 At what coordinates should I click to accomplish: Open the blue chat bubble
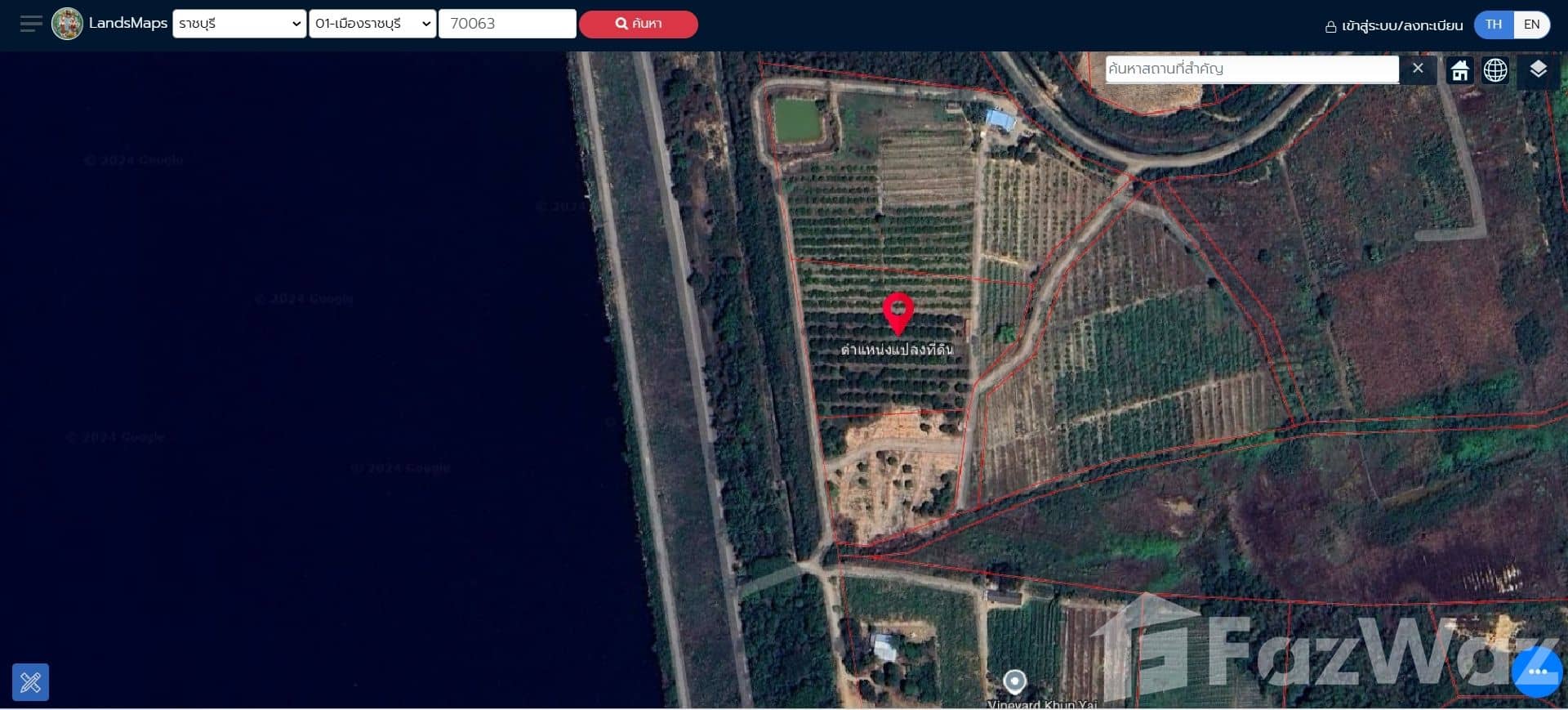tap(1536, 672)
